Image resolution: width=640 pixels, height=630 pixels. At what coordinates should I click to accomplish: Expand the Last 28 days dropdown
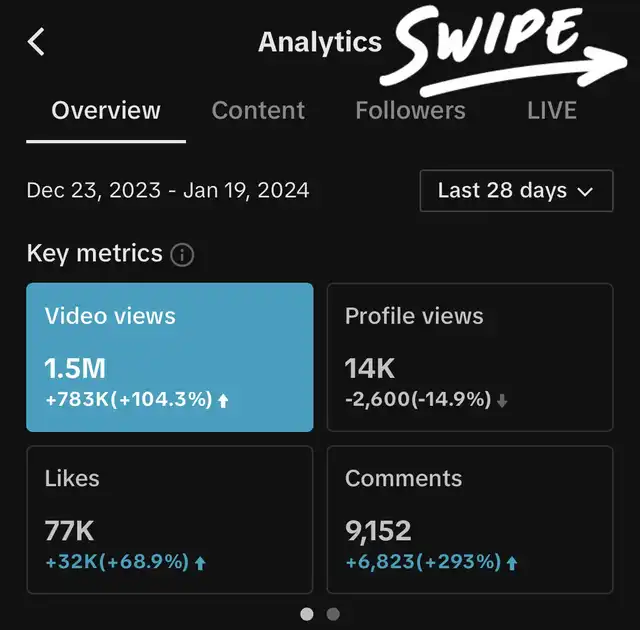click(x=516, y=190)
